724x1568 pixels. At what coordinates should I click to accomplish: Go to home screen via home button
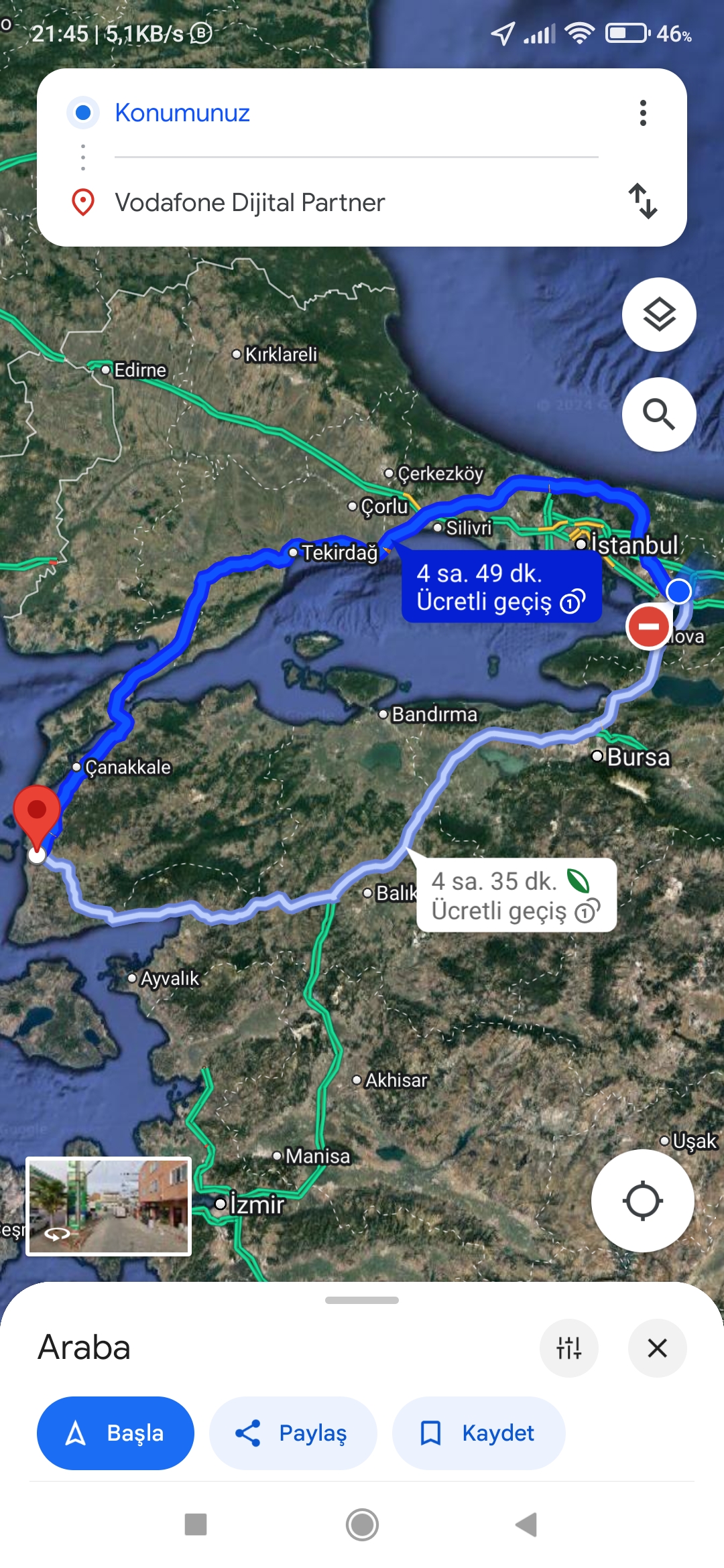[362, 1524]
